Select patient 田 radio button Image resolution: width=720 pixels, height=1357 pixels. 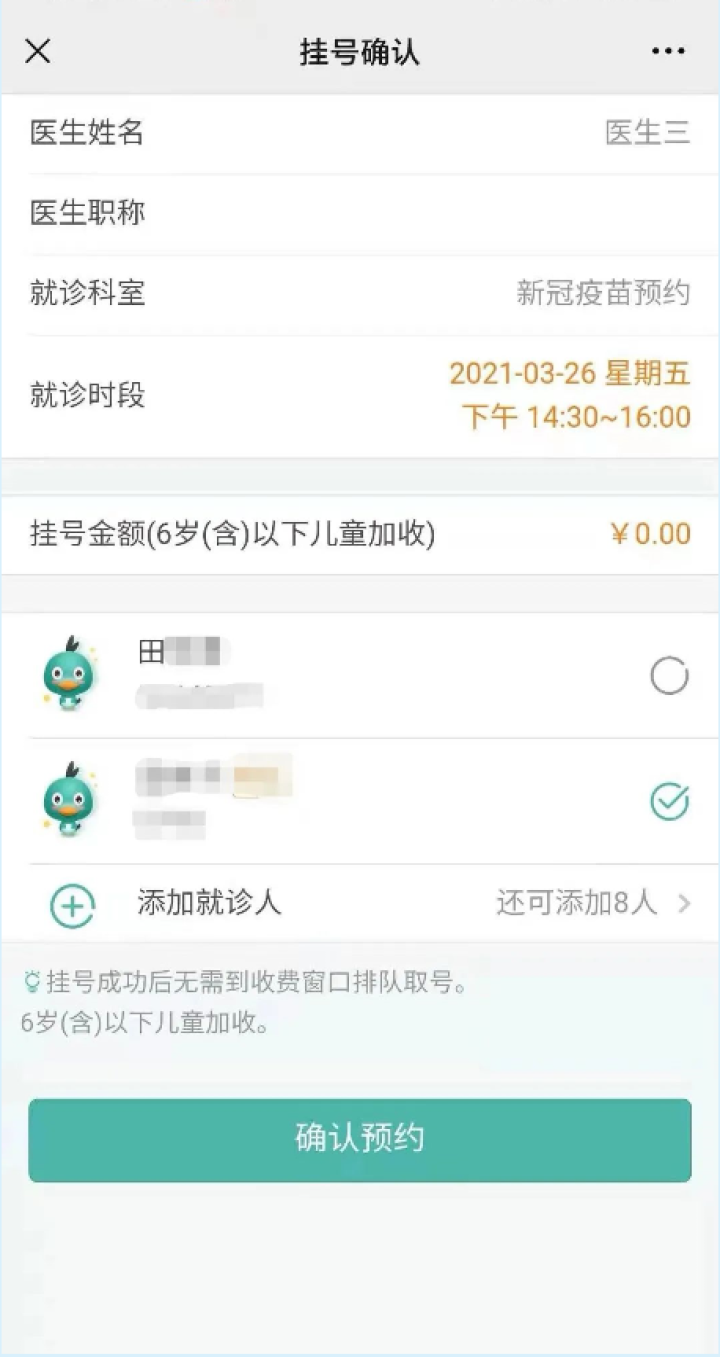(x=669, y=677)
